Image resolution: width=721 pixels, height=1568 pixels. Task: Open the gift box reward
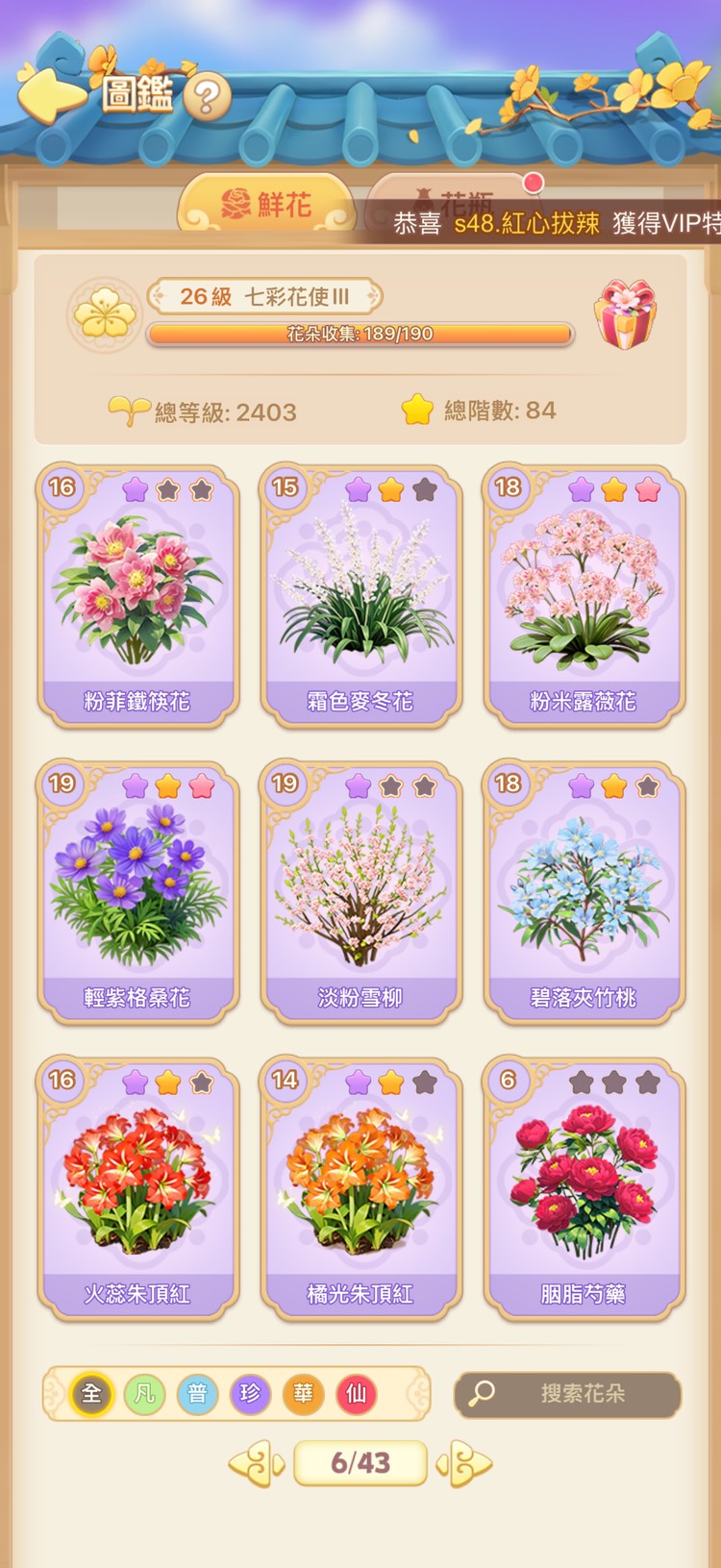(625, 314)
